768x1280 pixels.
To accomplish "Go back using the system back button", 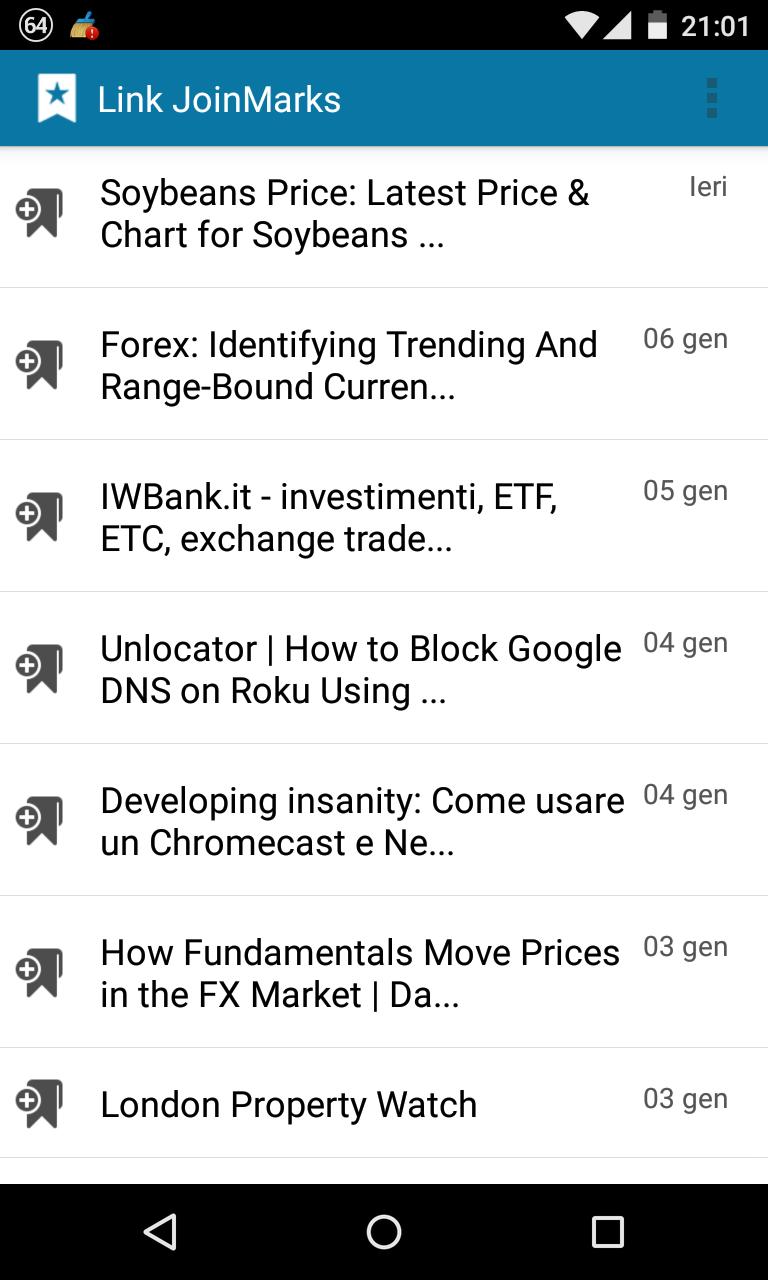I will point(160,1232).
